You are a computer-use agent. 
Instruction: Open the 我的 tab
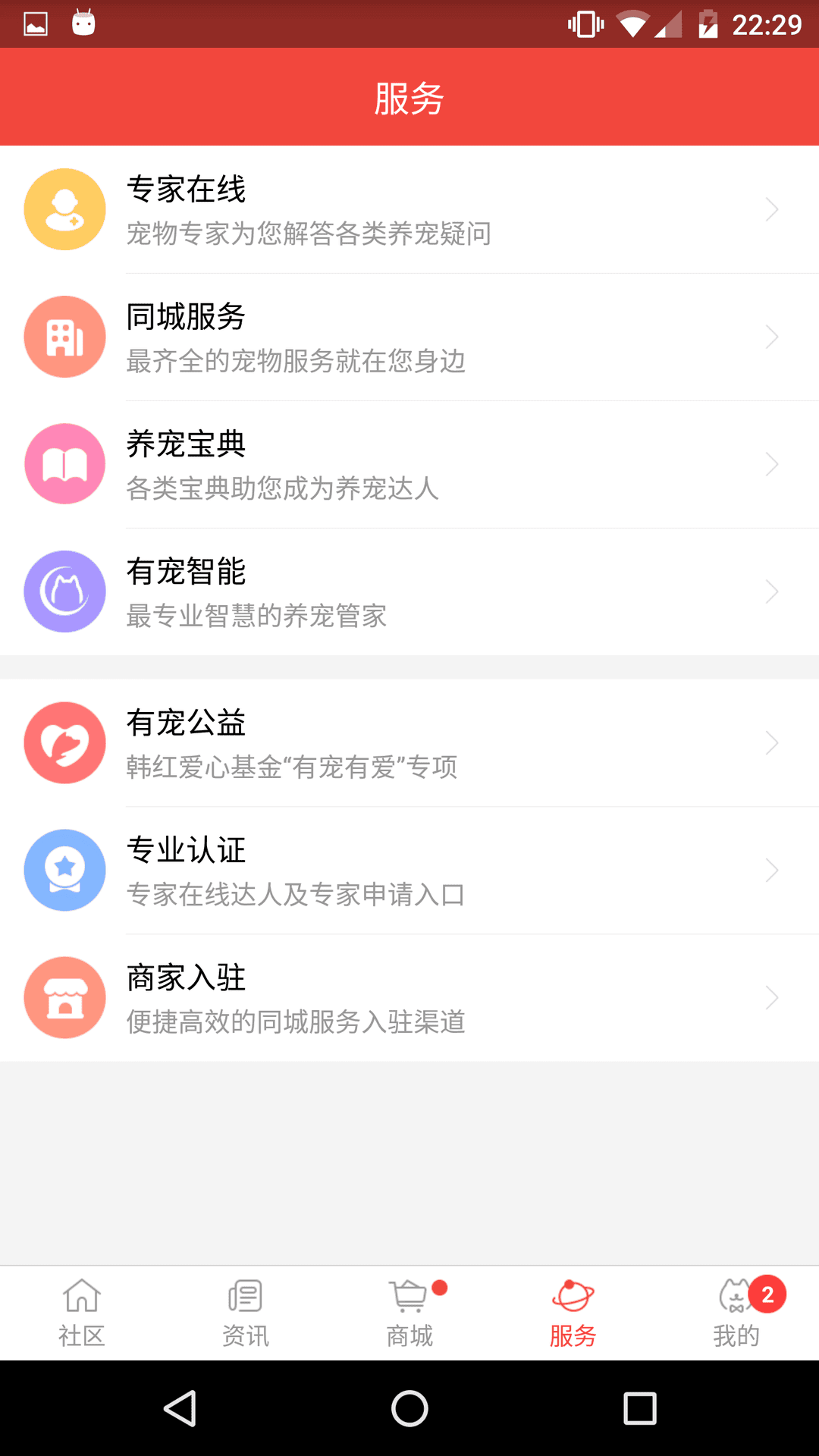[x=737, y=1313]
